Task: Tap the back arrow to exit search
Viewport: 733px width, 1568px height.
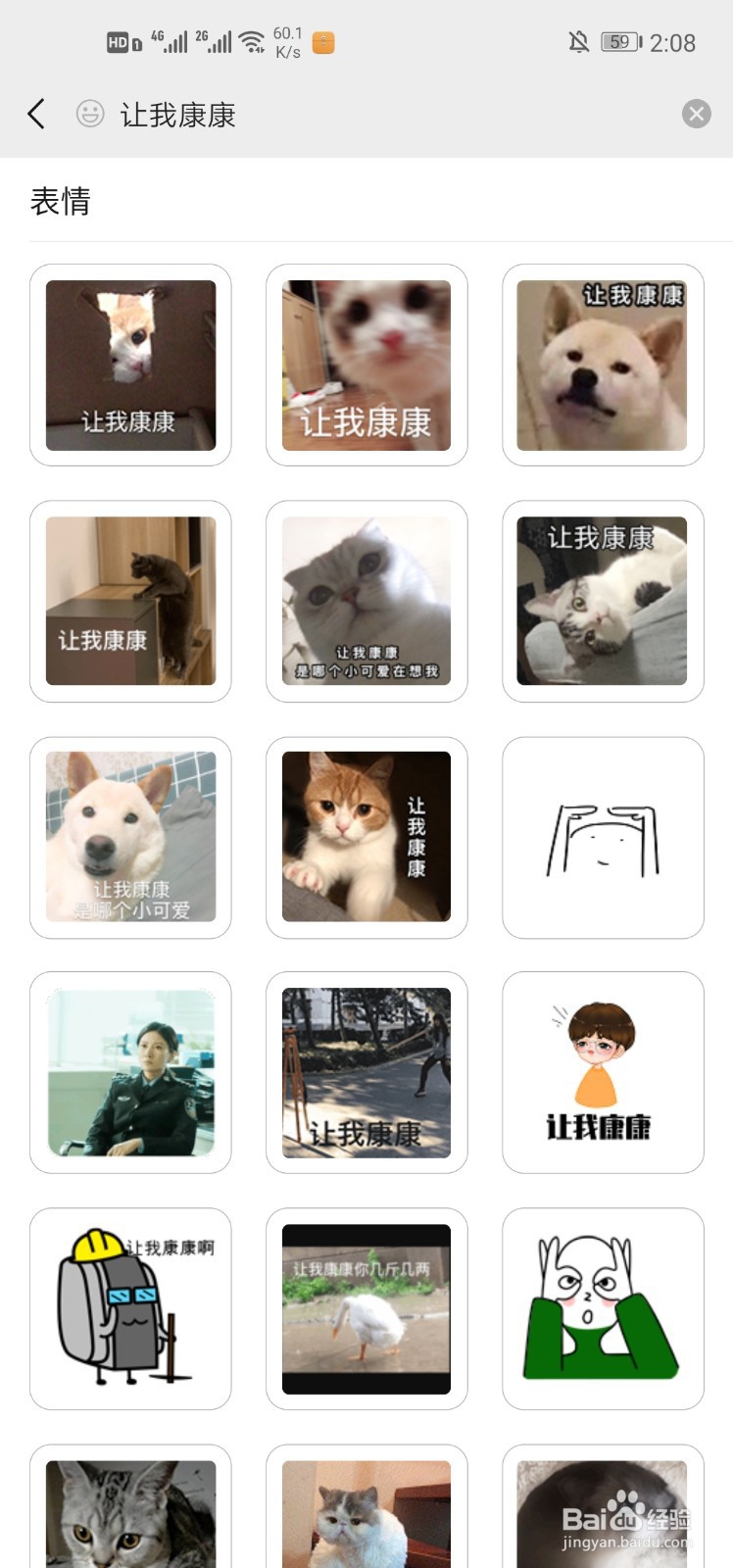Action: coord(36,114)
